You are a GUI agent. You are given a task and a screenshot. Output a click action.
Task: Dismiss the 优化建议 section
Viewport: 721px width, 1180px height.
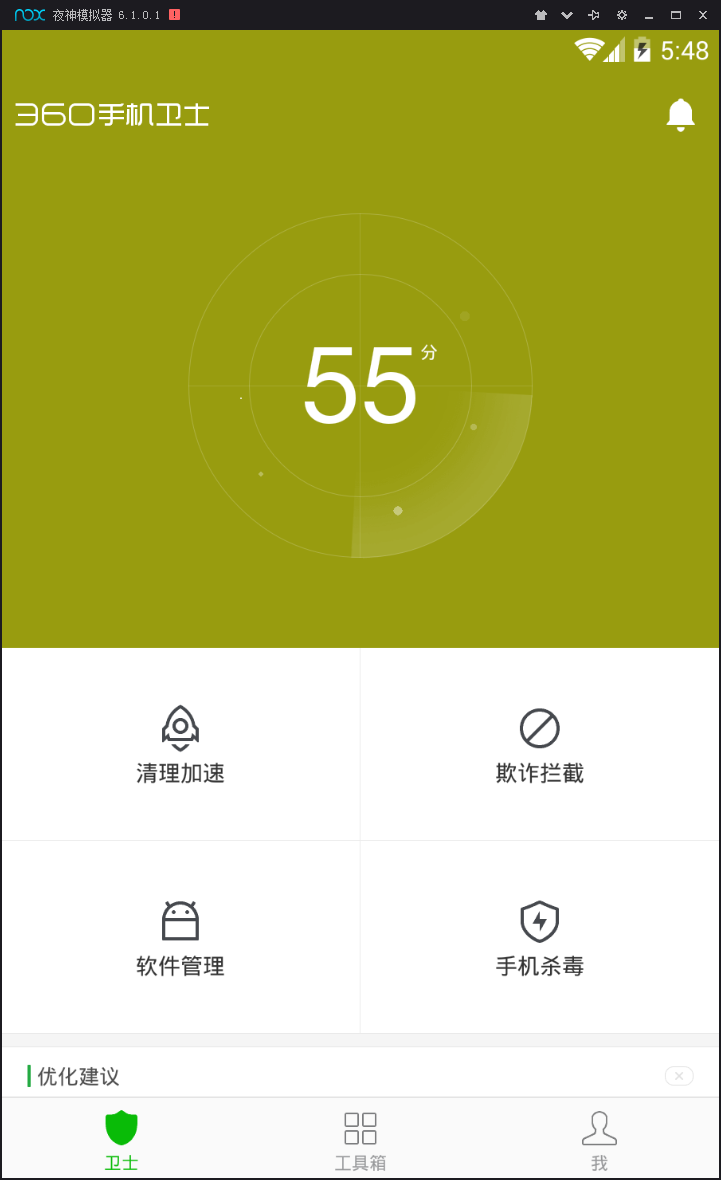679,1076
